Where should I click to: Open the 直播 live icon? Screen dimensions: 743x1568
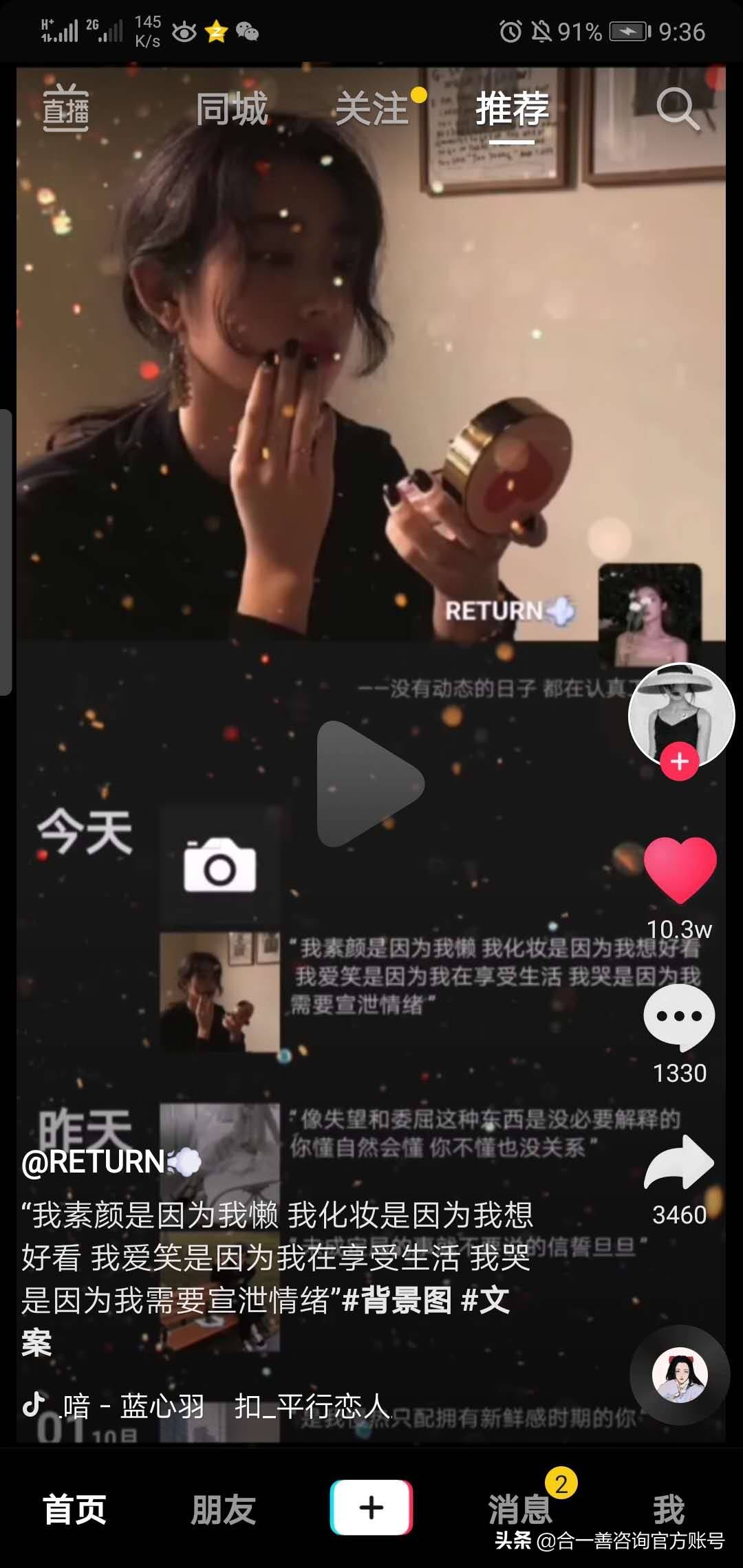(65, 108)
